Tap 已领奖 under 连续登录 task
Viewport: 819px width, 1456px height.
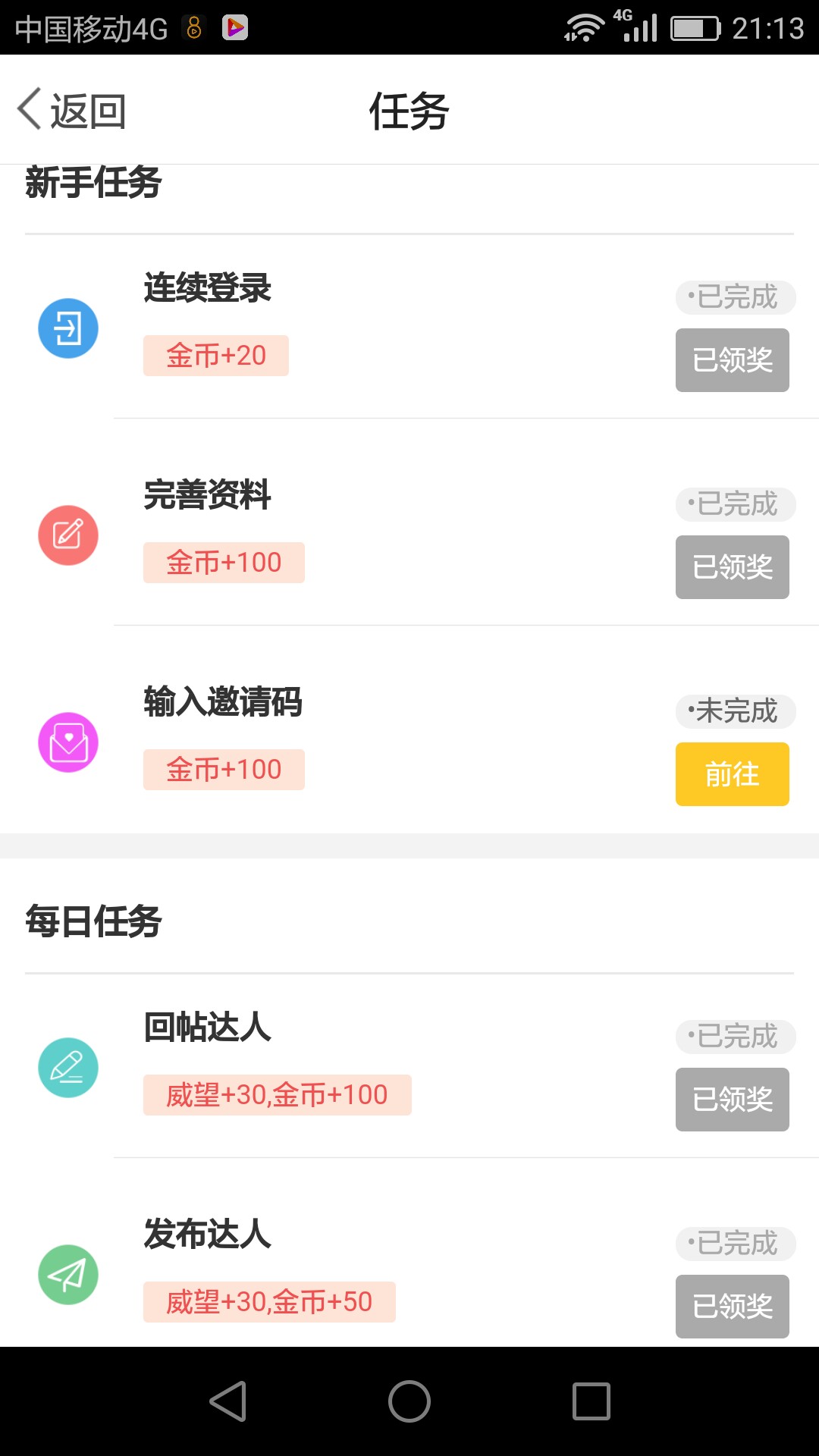click(732, 360)
